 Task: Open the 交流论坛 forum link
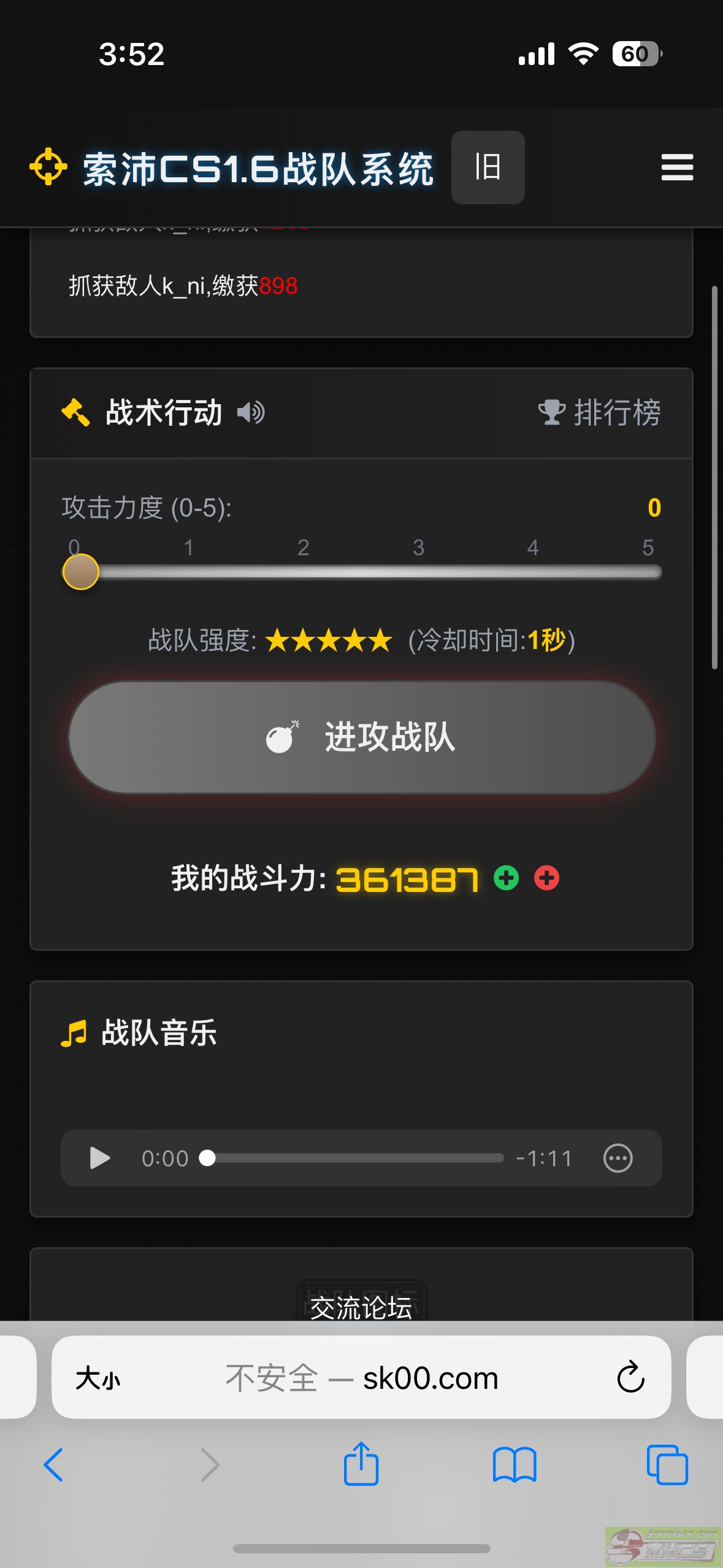(361, 1307)
